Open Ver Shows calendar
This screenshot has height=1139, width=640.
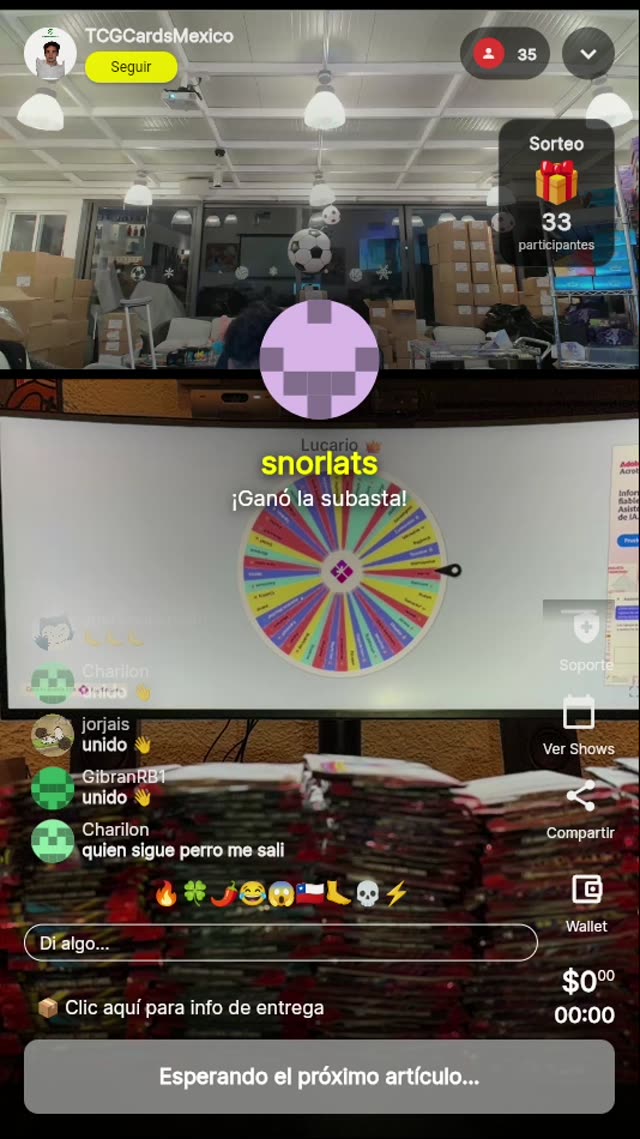click(578, 727)
